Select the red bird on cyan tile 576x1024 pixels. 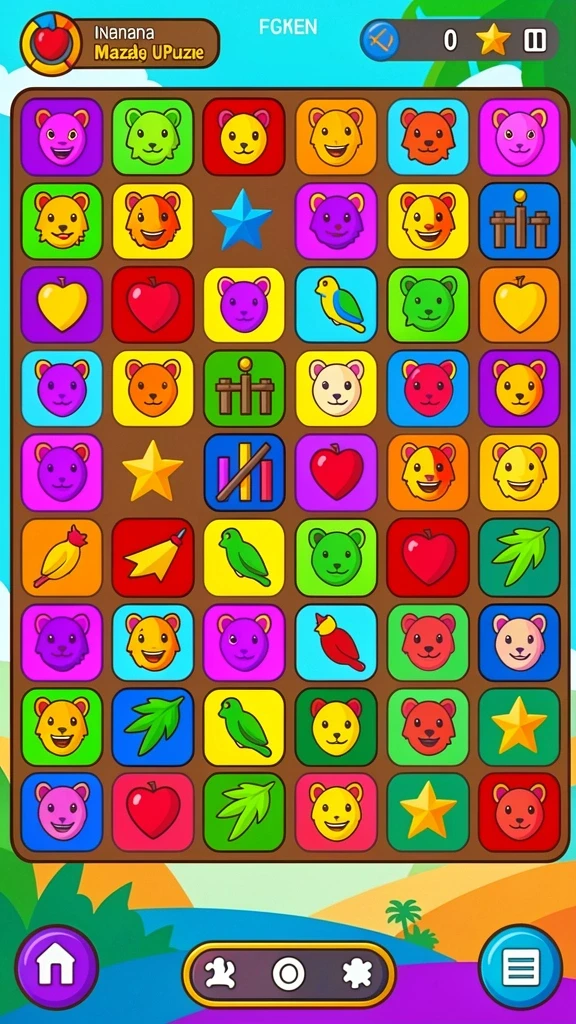336,642
